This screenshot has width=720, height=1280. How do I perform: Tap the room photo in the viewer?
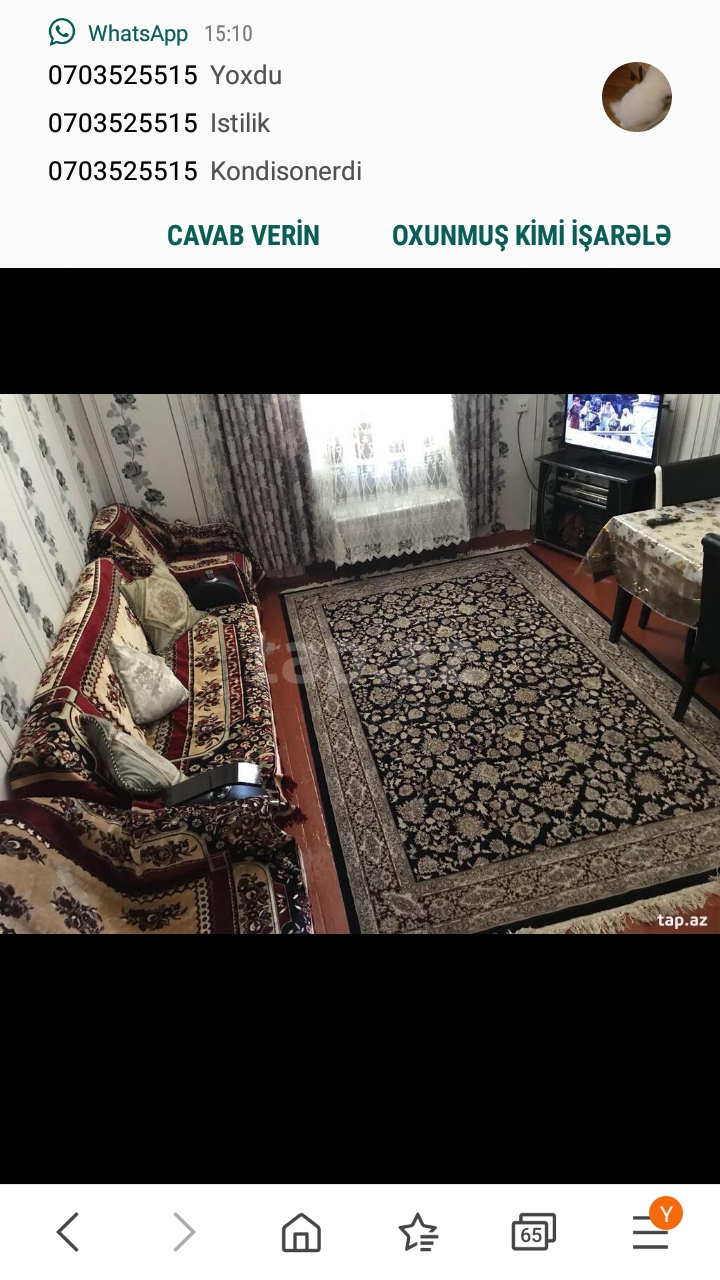[360, 664]
